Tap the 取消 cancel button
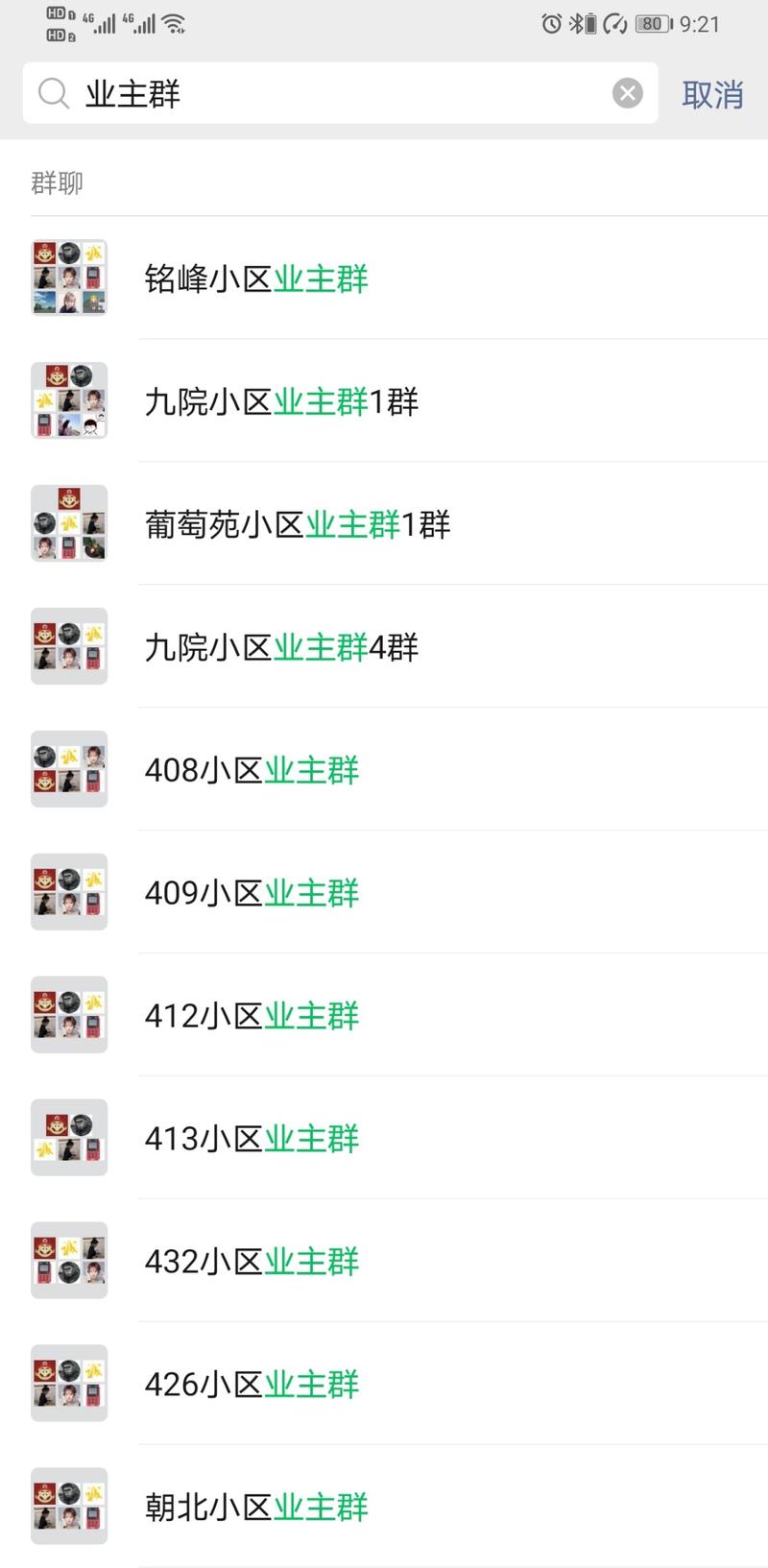This screenshot has width=768, height=1568. pyautogui.click(x=712, y=95)
